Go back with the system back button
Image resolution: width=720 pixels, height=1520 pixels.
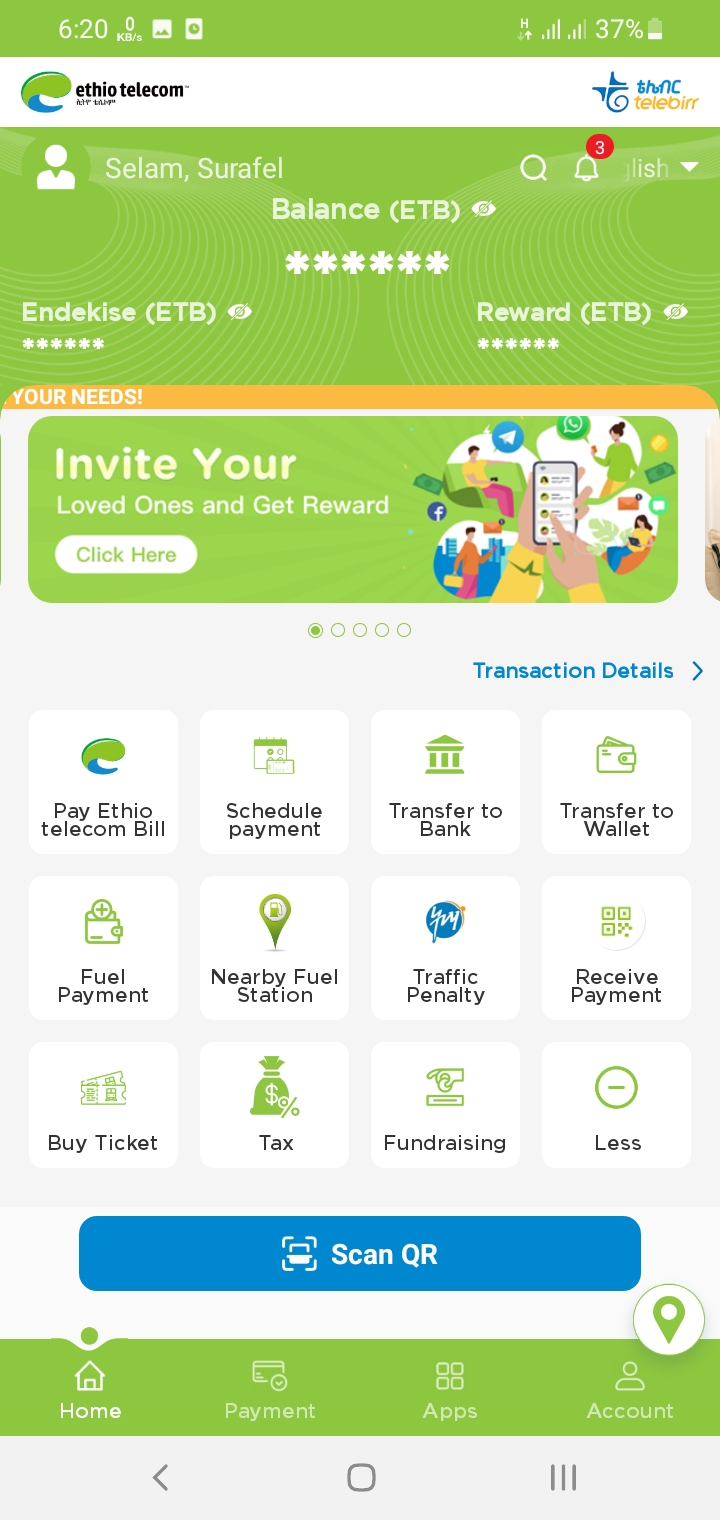click(x=160, y=1477)
